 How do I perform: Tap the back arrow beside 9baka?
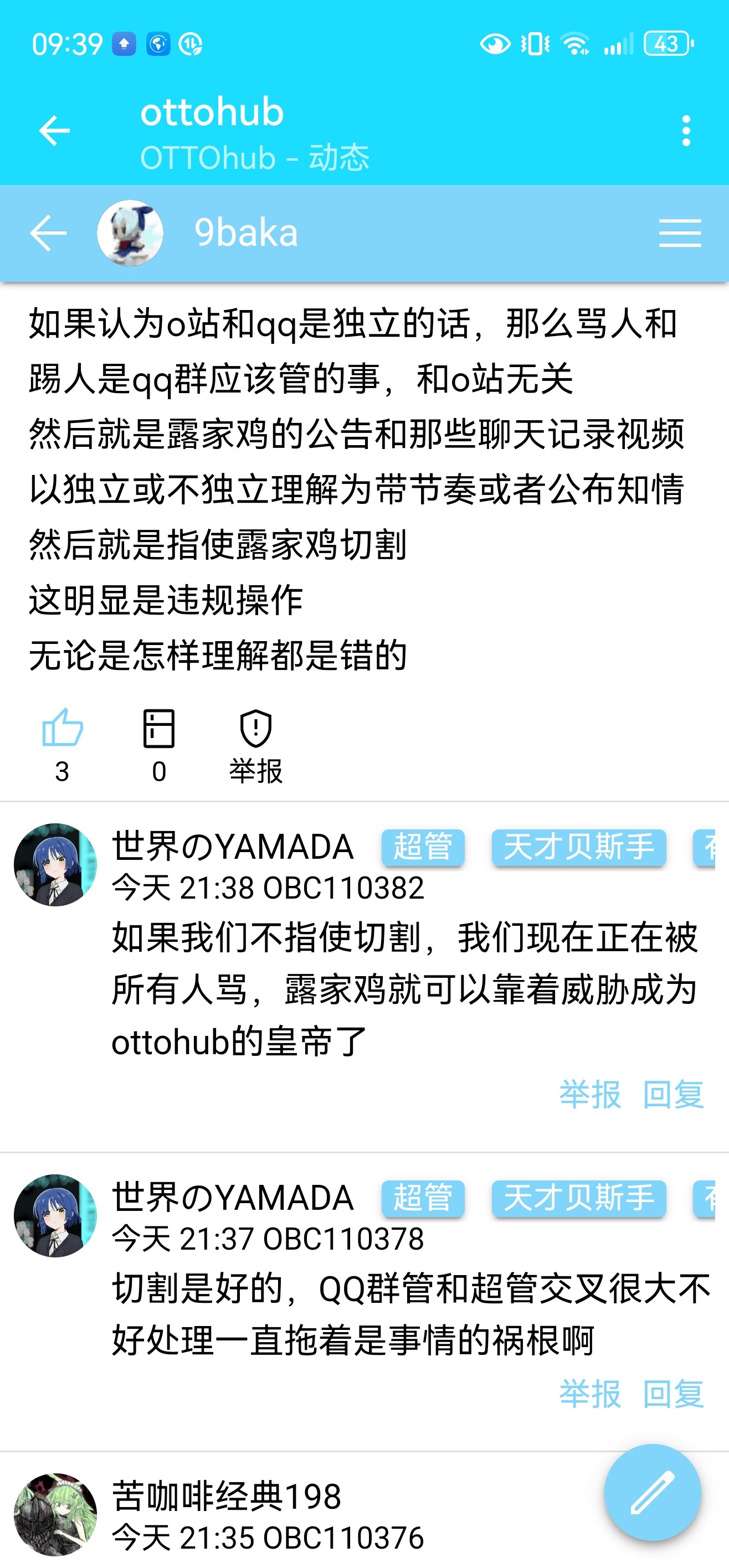click(x=48, y=233)
